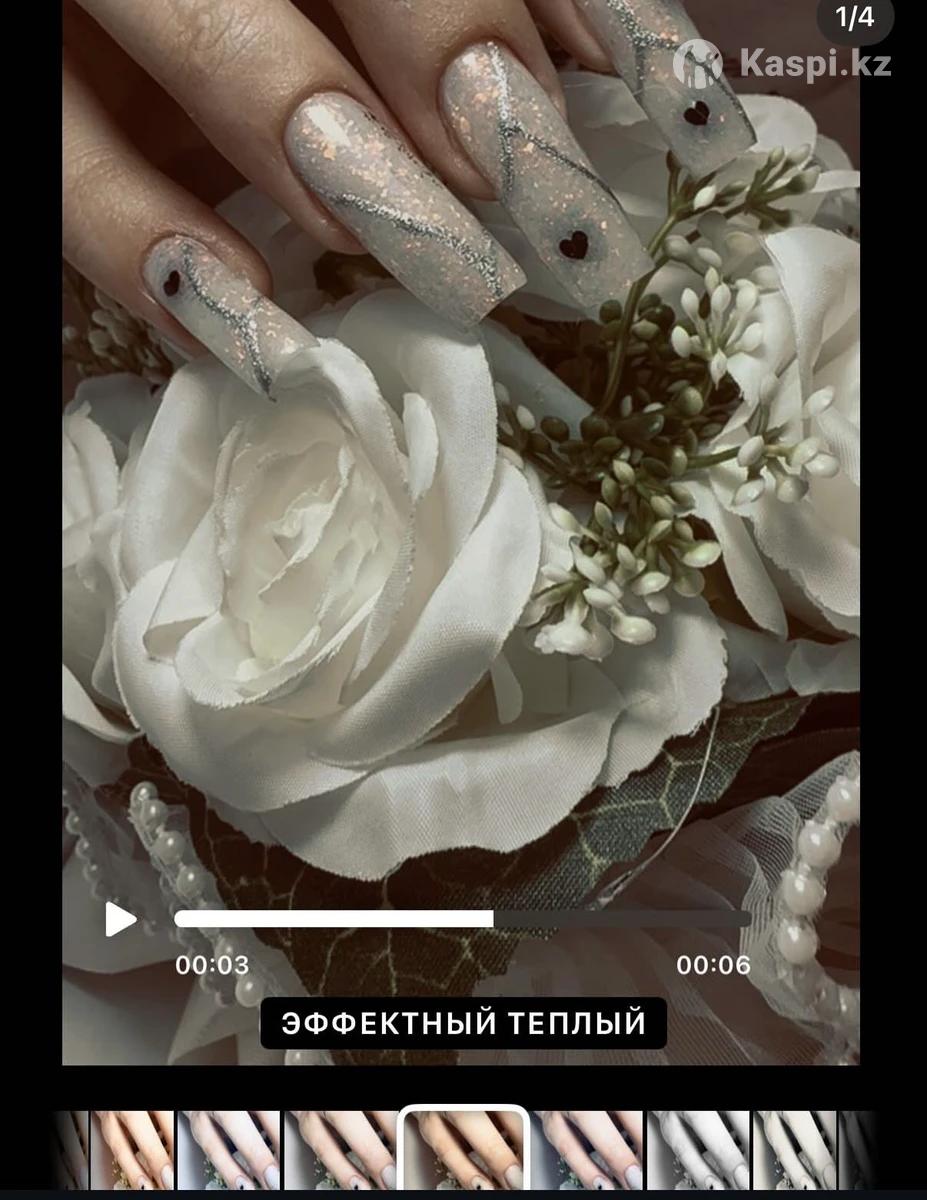The width and height of the screenshot is (927, 1200).
Task: Select the filter thumbnail right of the highlighted one
Action: (x=587, y=1151)
